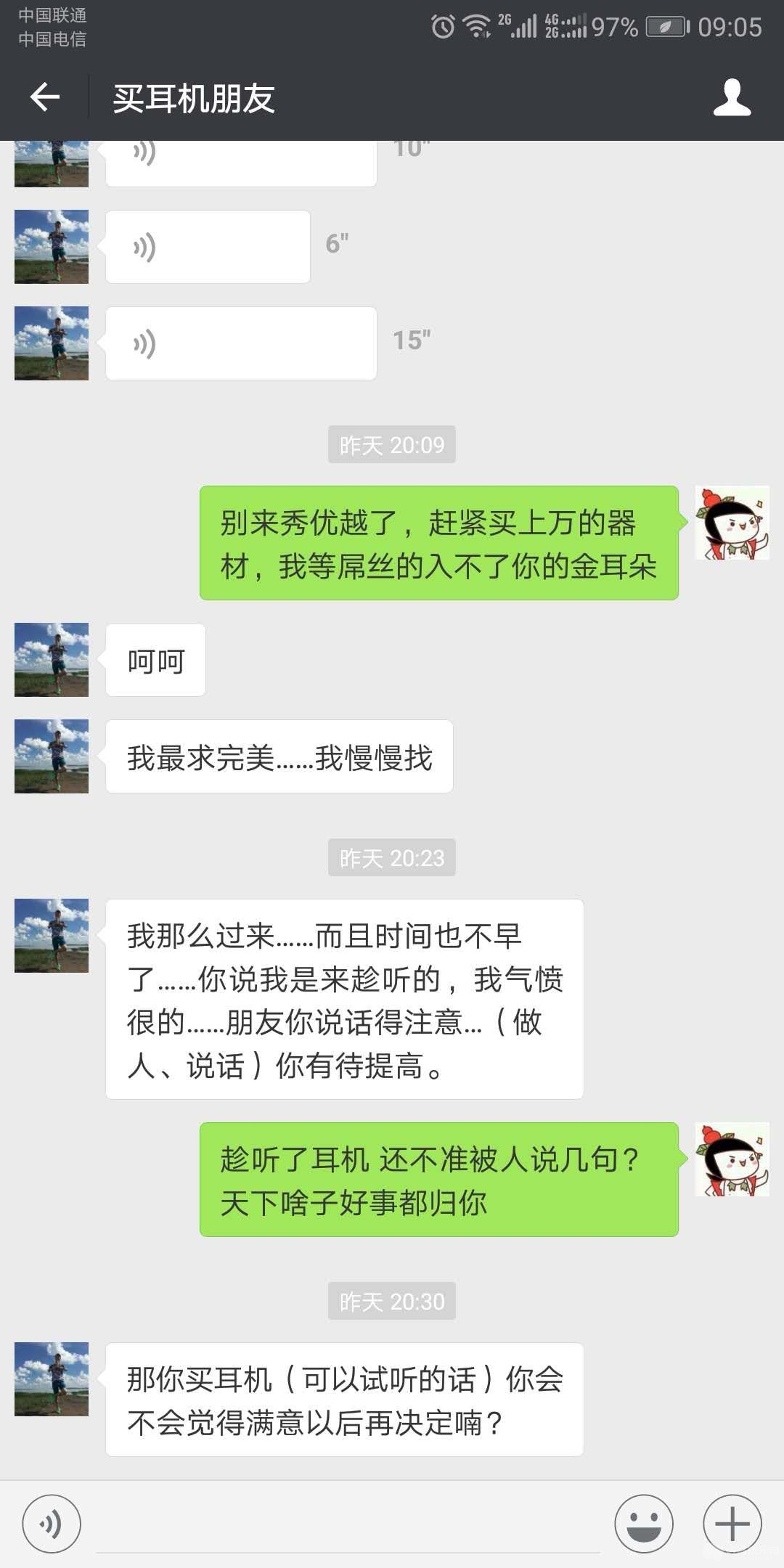Open chat info profile icon
This screenshot has width=784, height=1568.
[732, 97]
